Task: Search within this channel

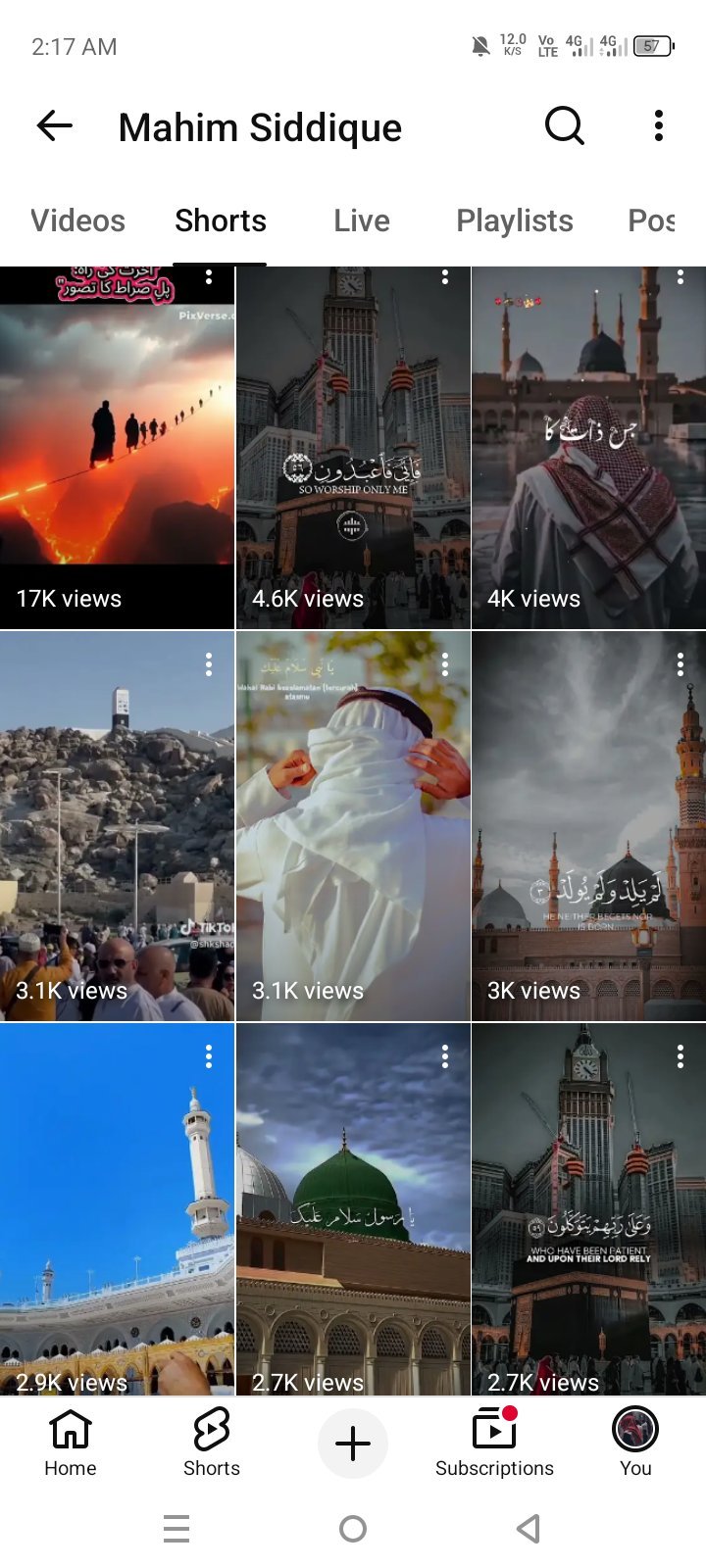Action: click(564, 125)
